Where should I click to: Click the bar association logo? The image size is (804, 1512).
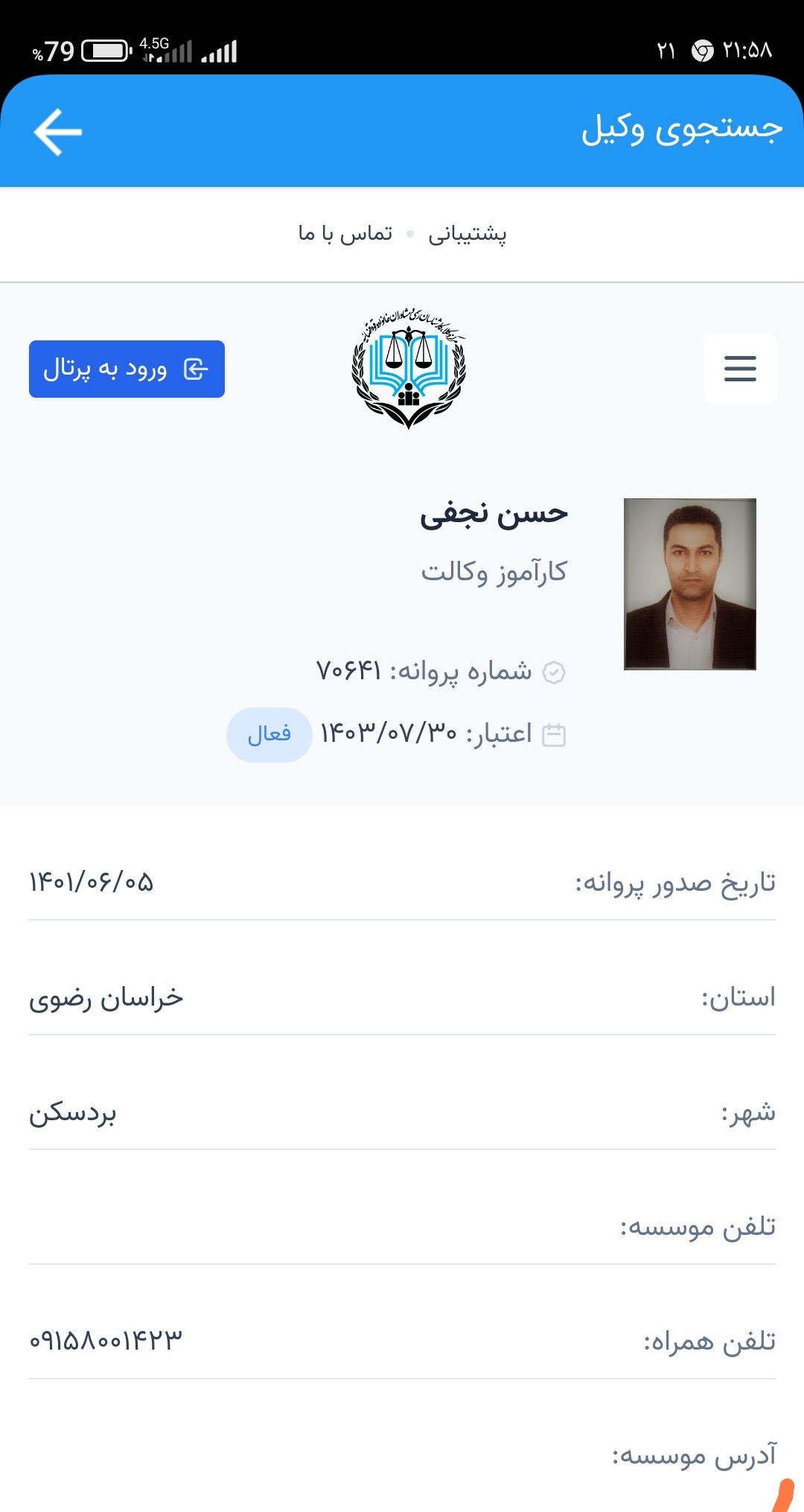pyautogui.click(x=409, y=366)
